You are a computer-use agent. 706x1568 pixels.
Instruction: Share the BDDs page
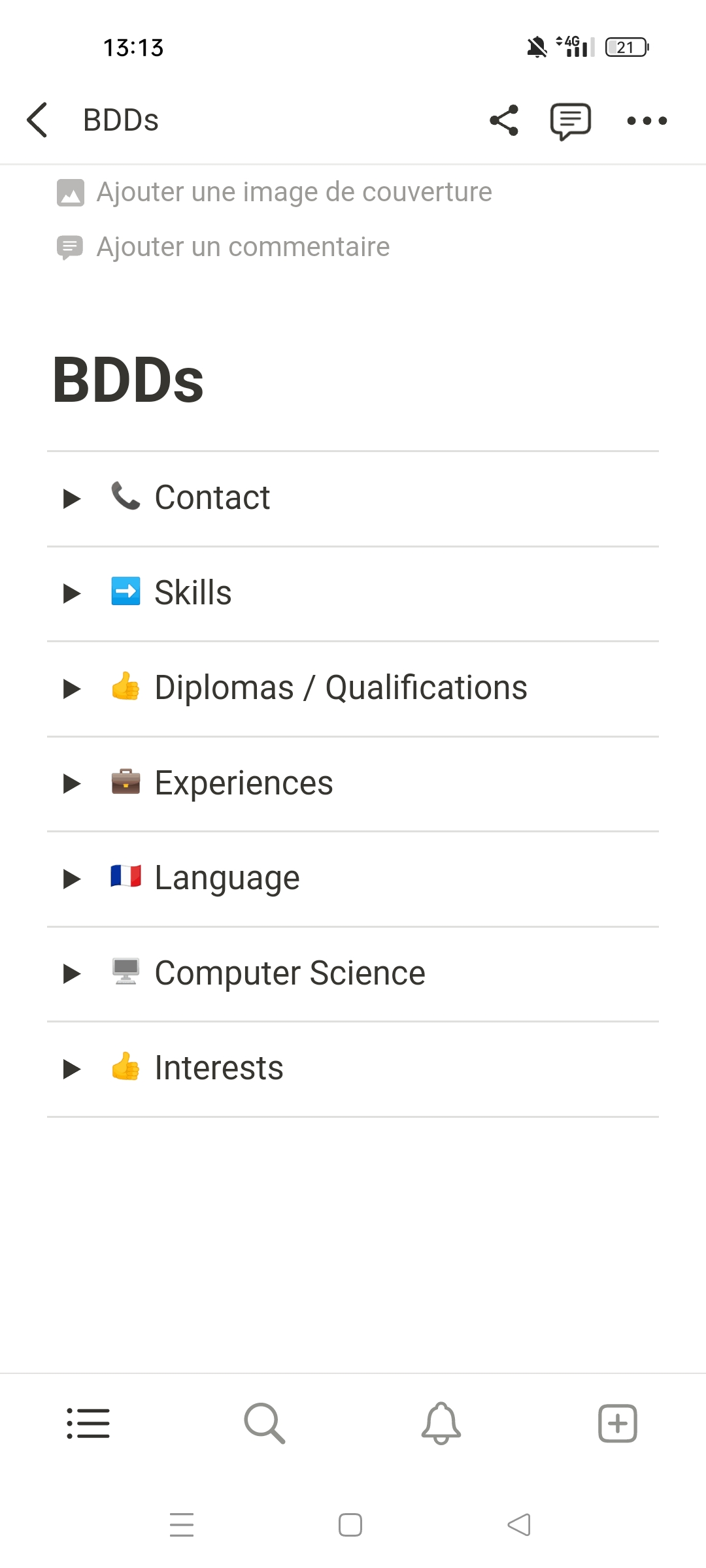pyautogui.click(x=504, y=120)
